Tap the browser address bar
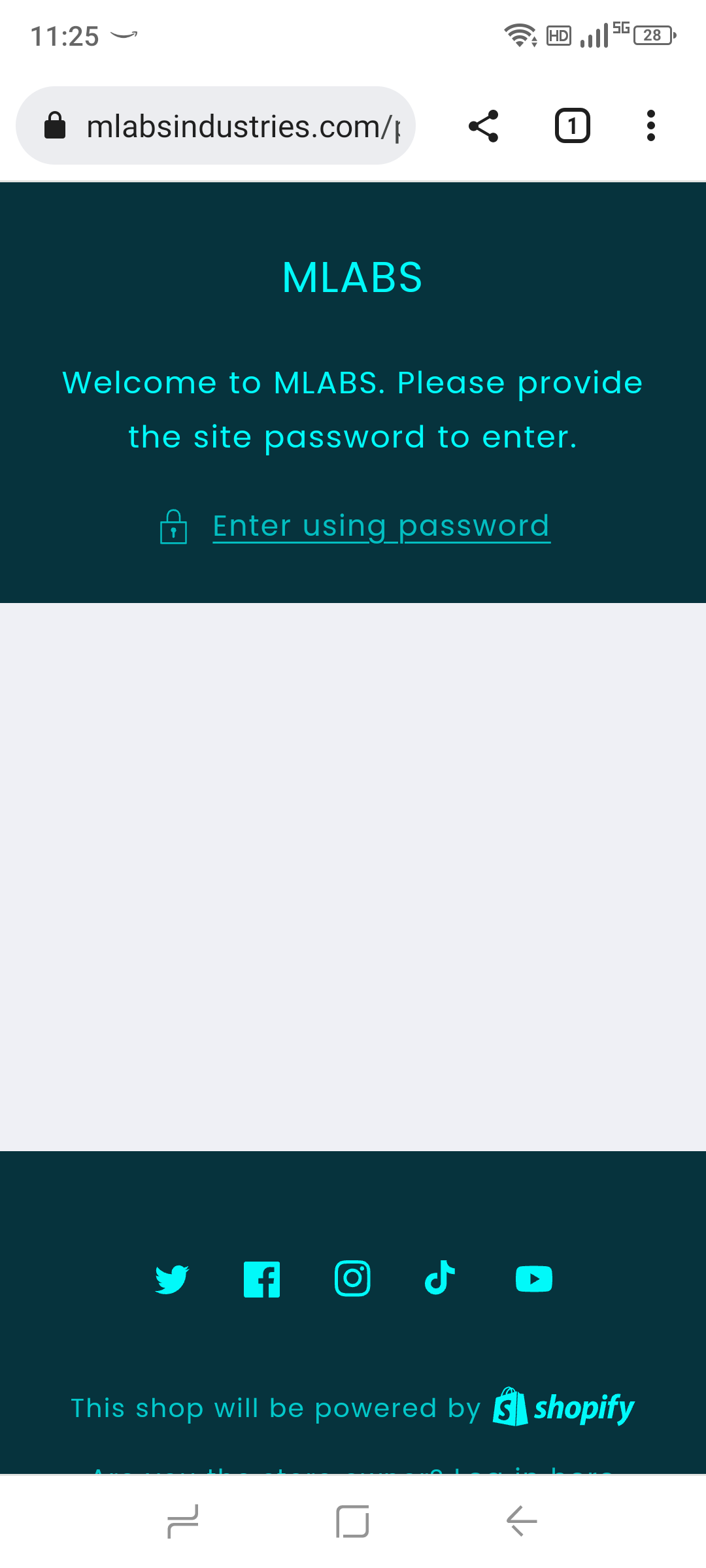706x1568 pixels. [216, 126]
